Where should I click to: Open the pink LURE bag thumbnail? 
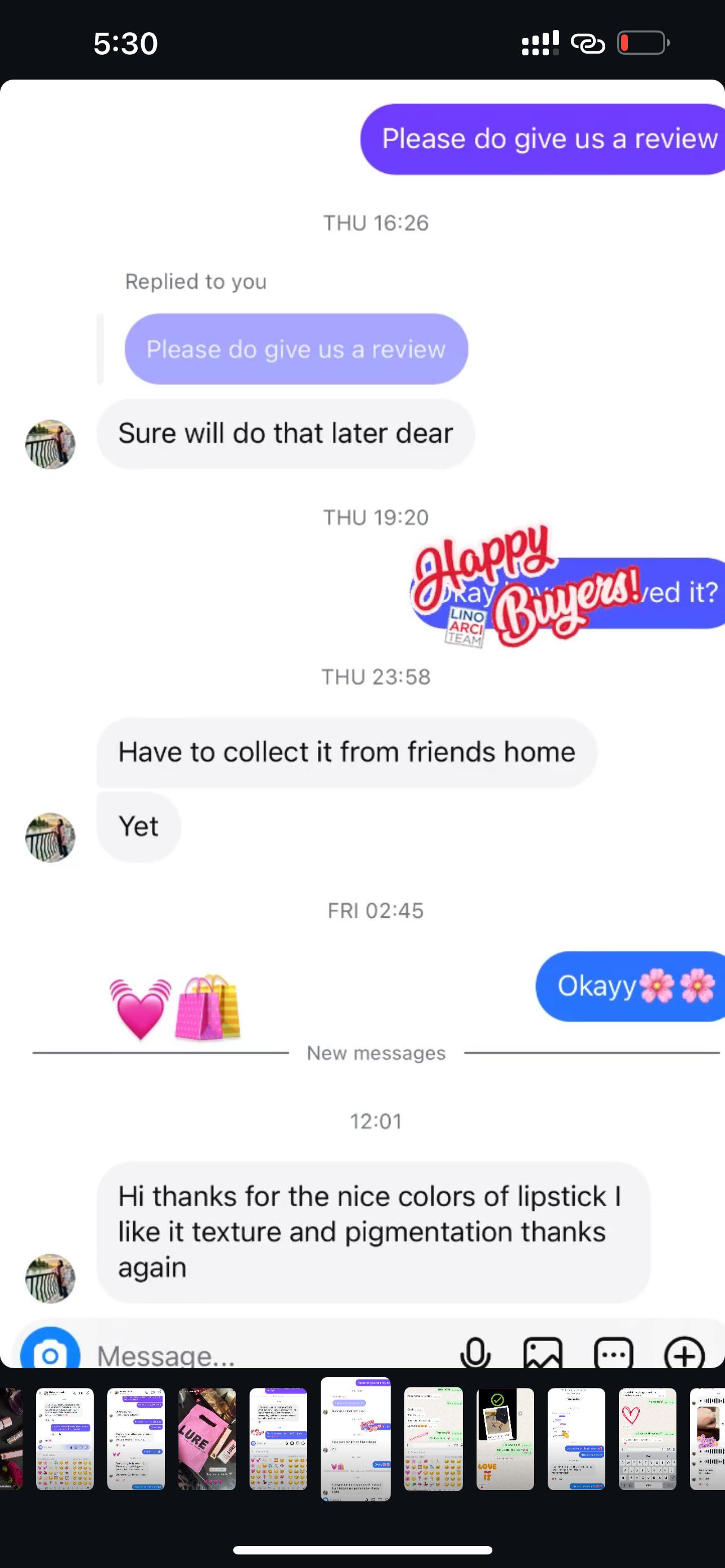pyautogui.click(x=207, y=1438)
